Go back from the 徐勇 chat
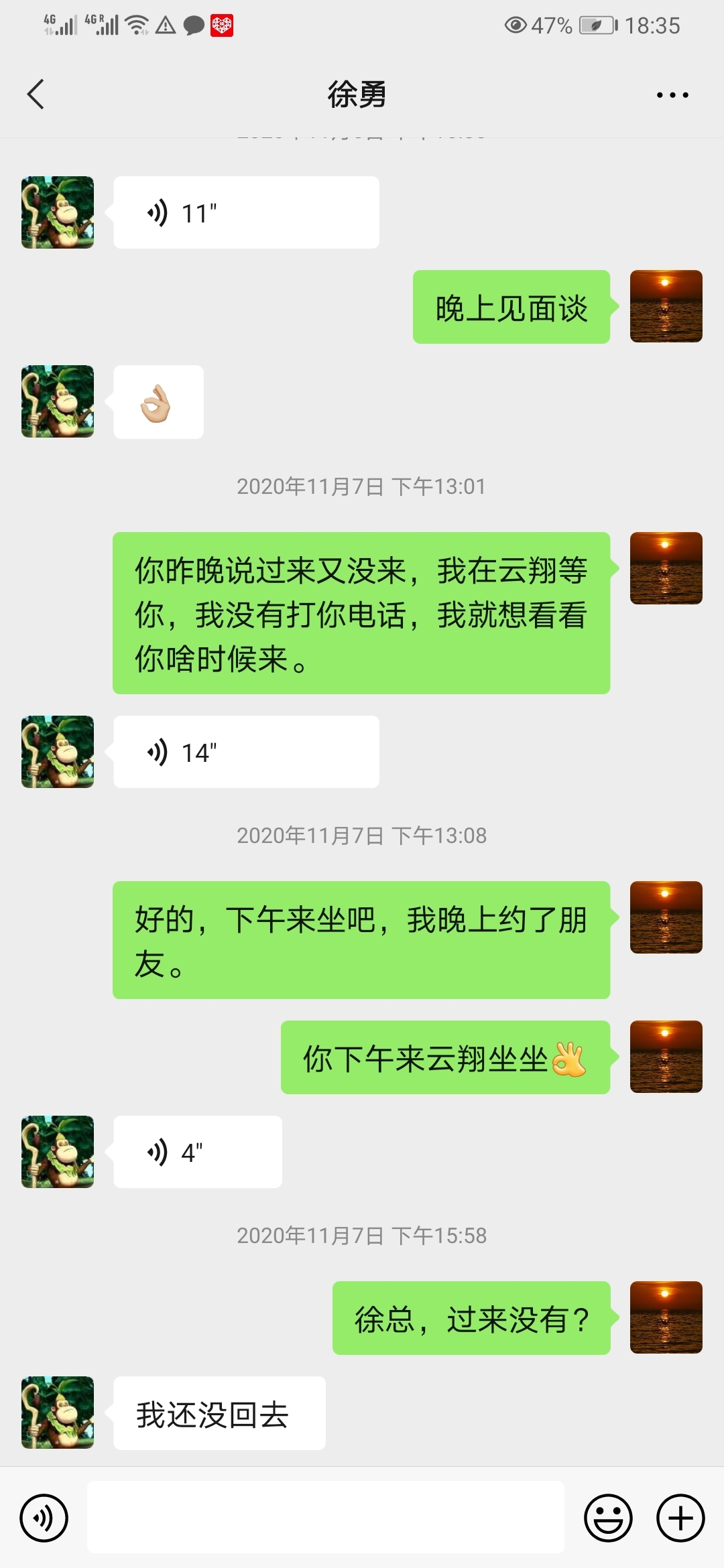The width and height of the screenshot is (724, 1568). coord(36,94)
